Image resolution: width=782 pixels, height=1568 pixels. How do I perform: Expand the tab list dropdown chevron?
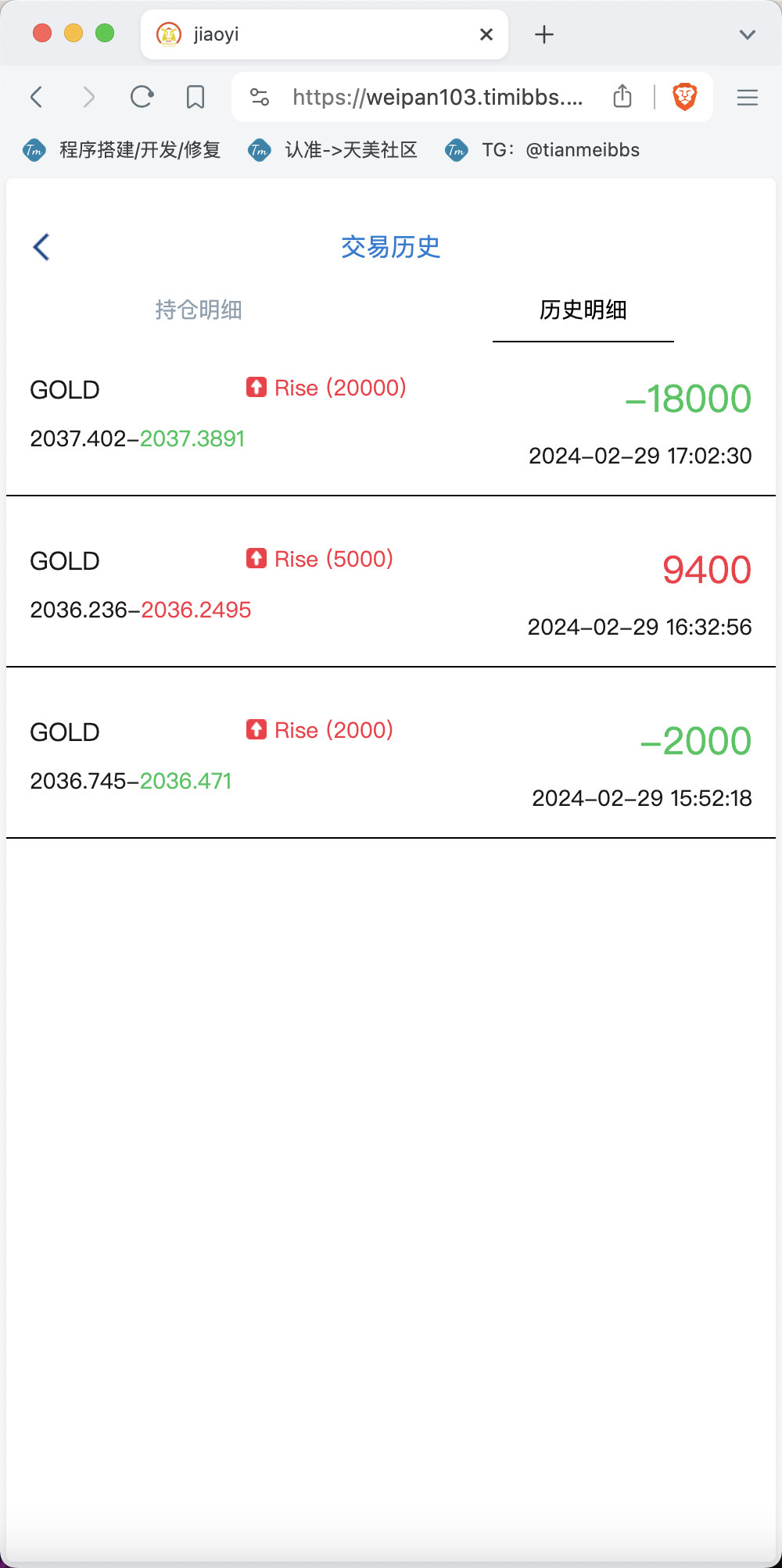pyautogui.click(x=748, y=34)
